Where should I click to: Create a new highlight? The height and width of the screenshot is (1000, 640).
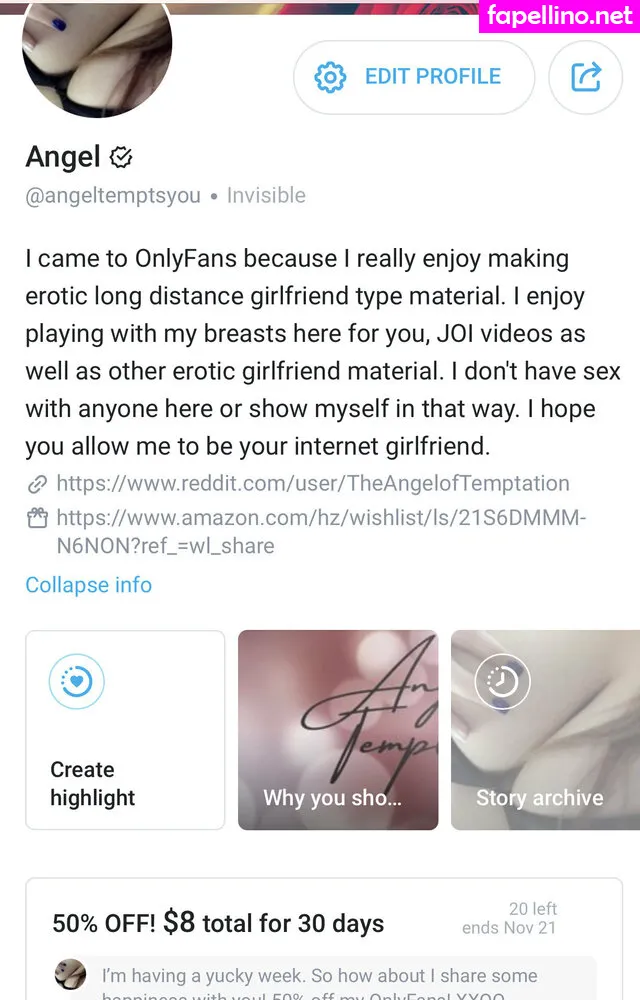tap(125, 730)
